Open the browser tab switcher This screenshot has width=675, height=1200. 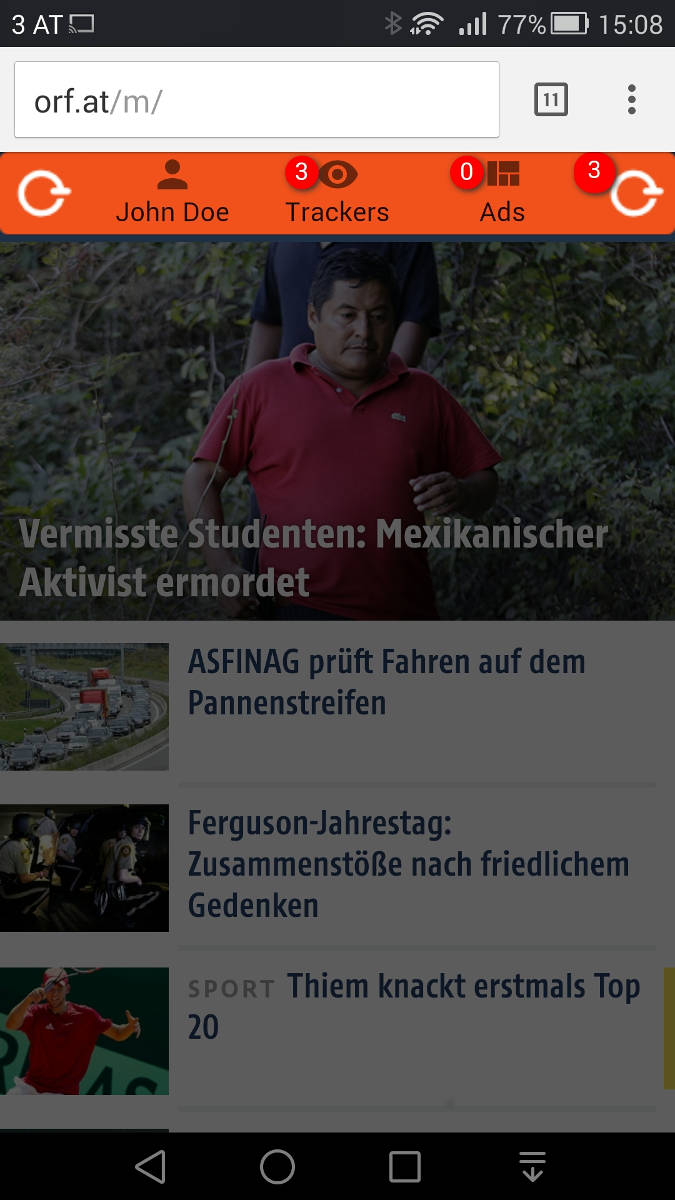click(551, 100)
